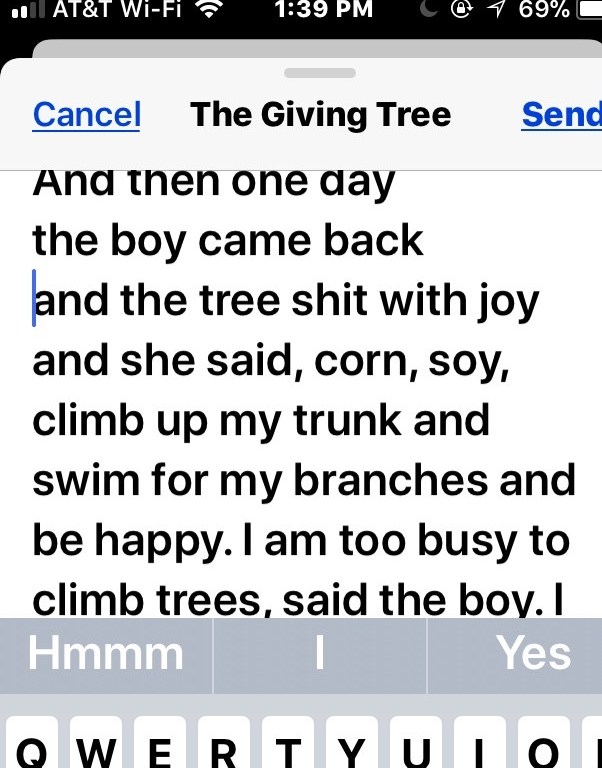Choose the "Hmmm" keyboard suggestion

[106, 655]
